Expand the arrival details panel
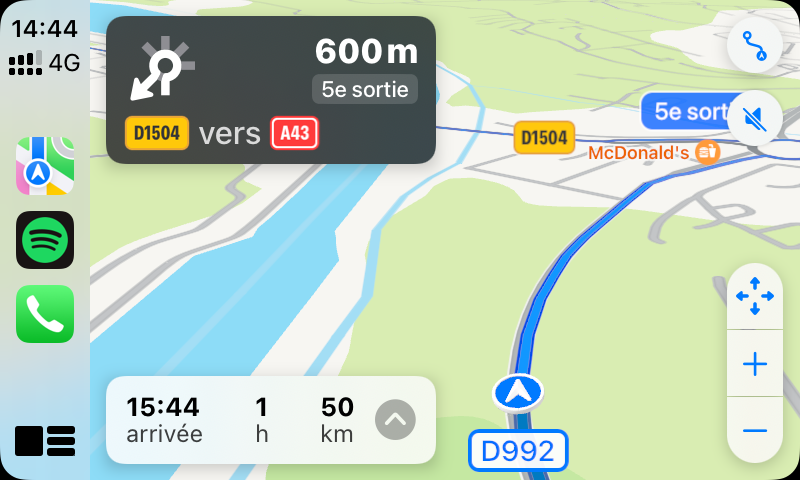The image size is (800, 480). (x=395, y=419)
